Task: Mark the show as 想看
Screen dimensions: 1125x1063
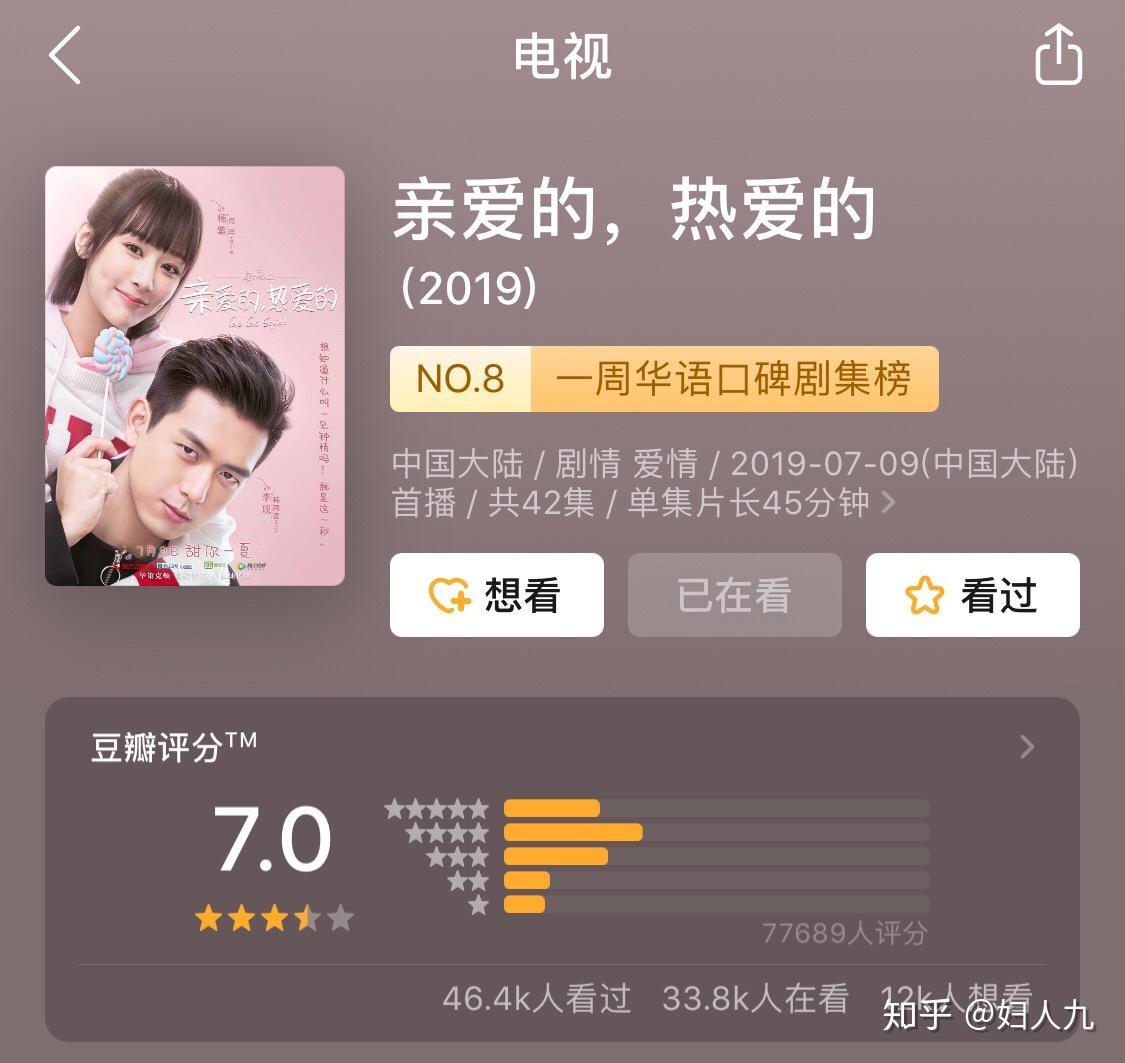Action: [x=497, y=595]
